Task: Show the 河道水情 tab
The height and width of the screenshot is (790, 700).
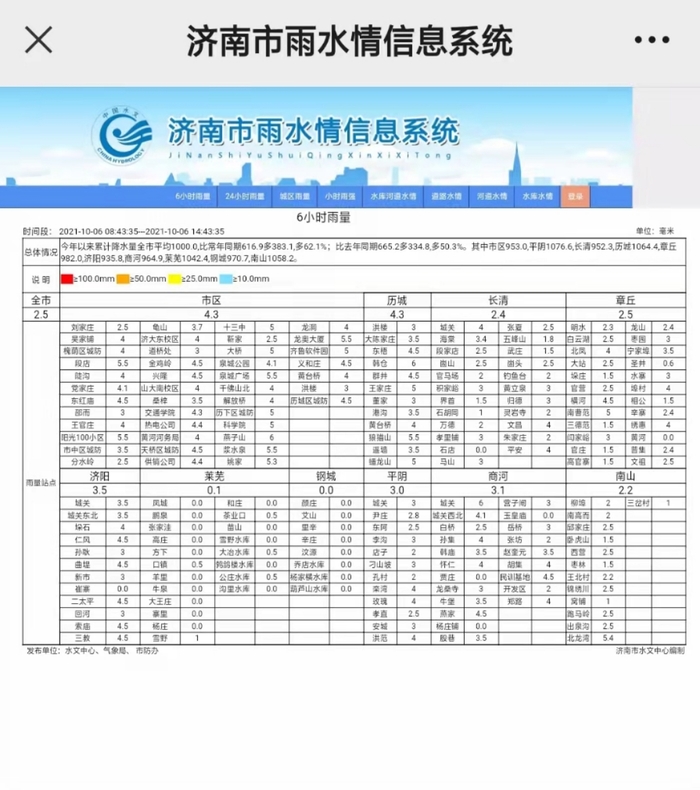Action: point(491,196)
